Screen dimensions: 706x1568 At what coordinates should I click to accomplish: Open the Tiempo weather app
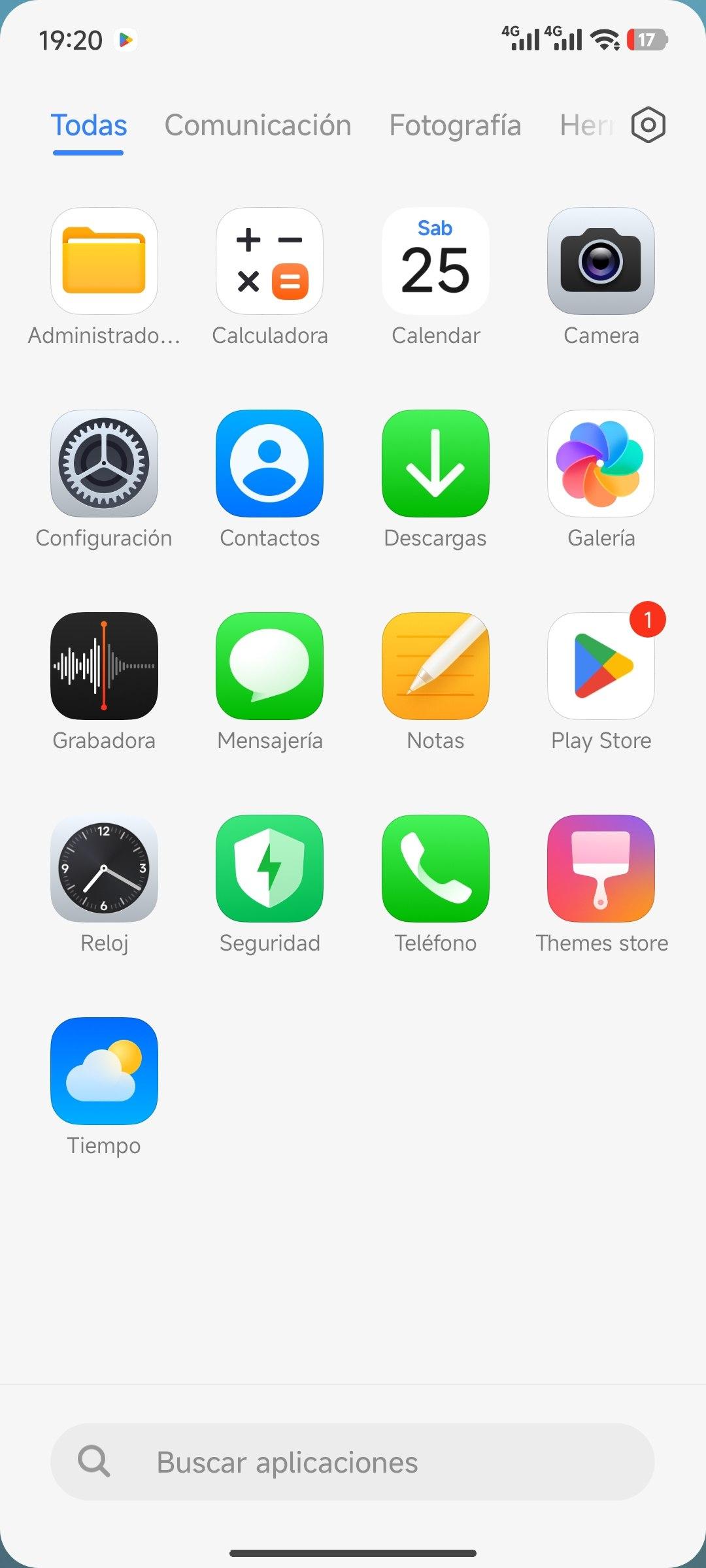pyautogui.click(x=104, y=1071)
